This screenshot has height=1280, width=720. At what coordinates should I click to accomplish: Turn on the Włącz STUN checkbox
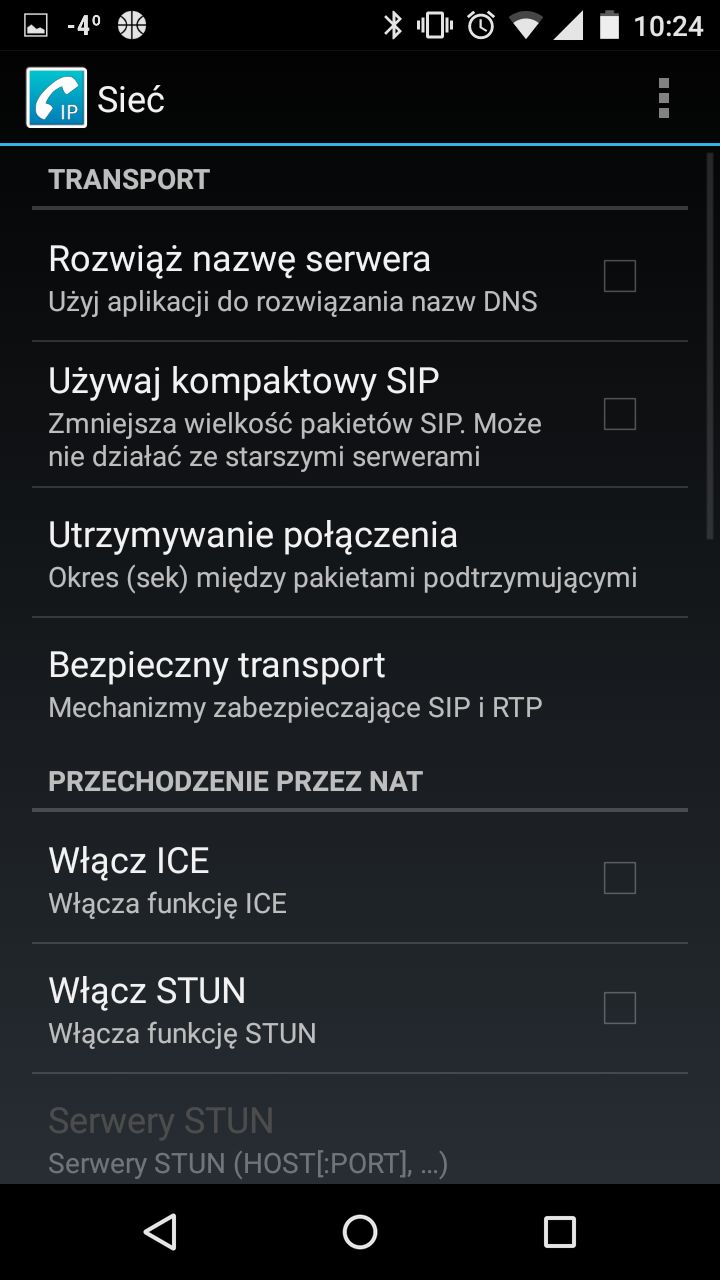[x=619, y=1008]
